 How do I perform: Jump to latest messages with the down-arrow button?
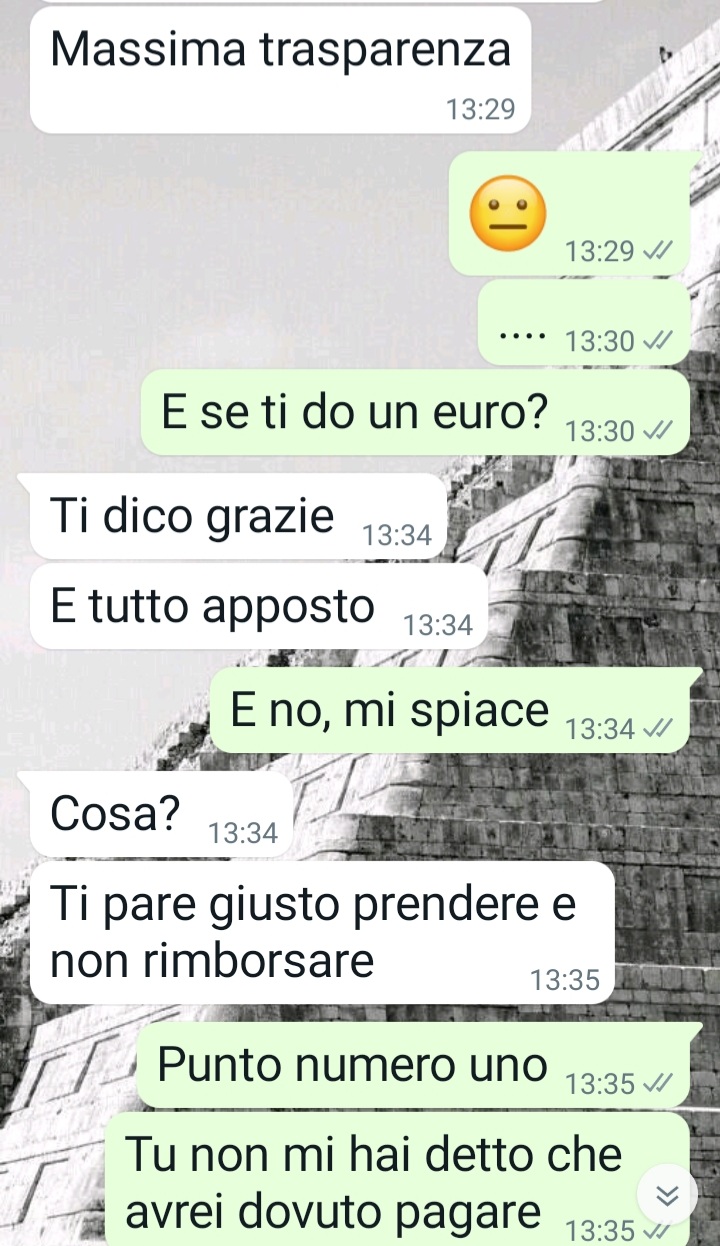pos(667,1194)
